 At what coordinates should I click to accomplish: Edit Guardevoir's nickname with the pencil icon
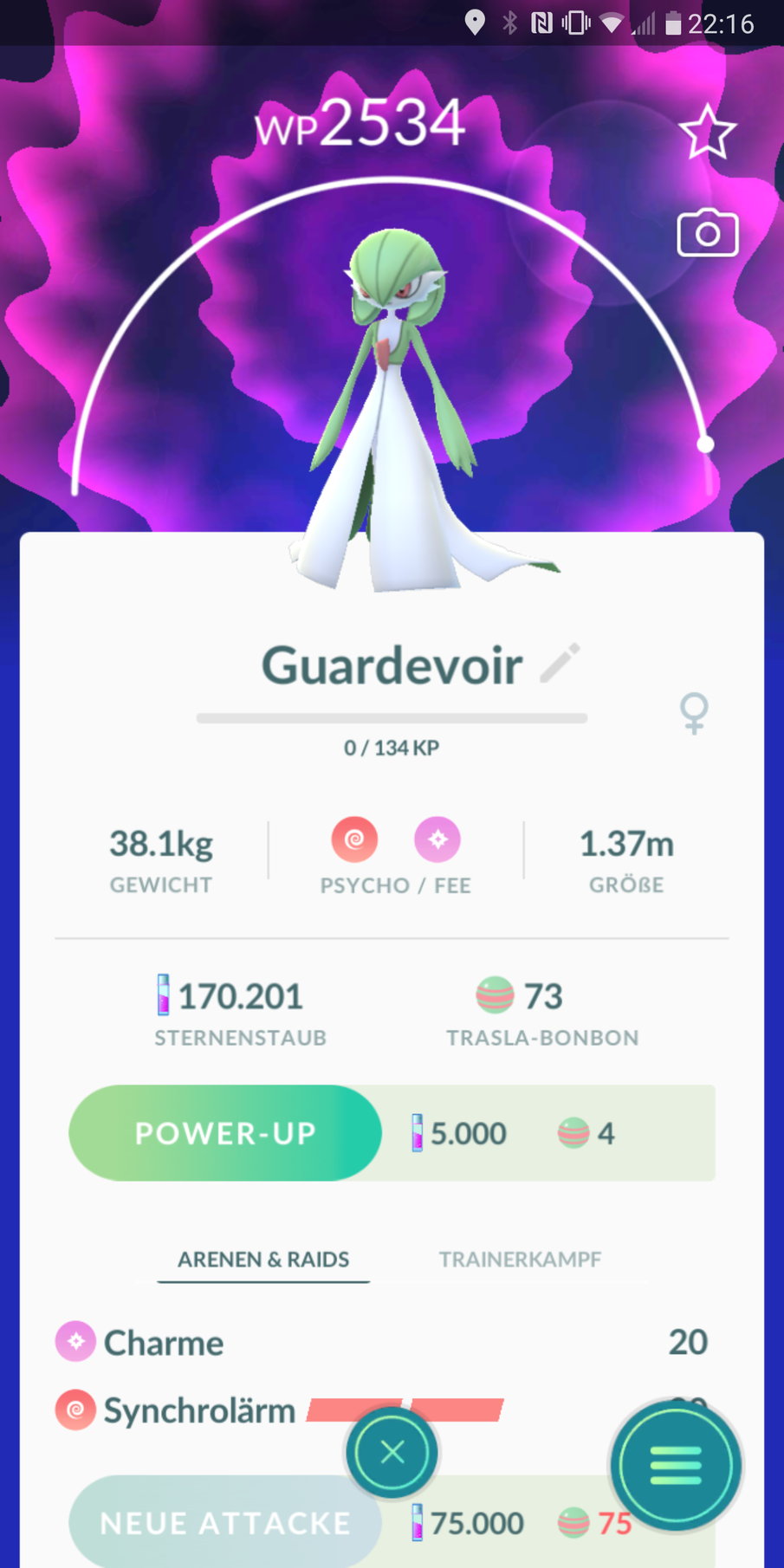(560, 664)
